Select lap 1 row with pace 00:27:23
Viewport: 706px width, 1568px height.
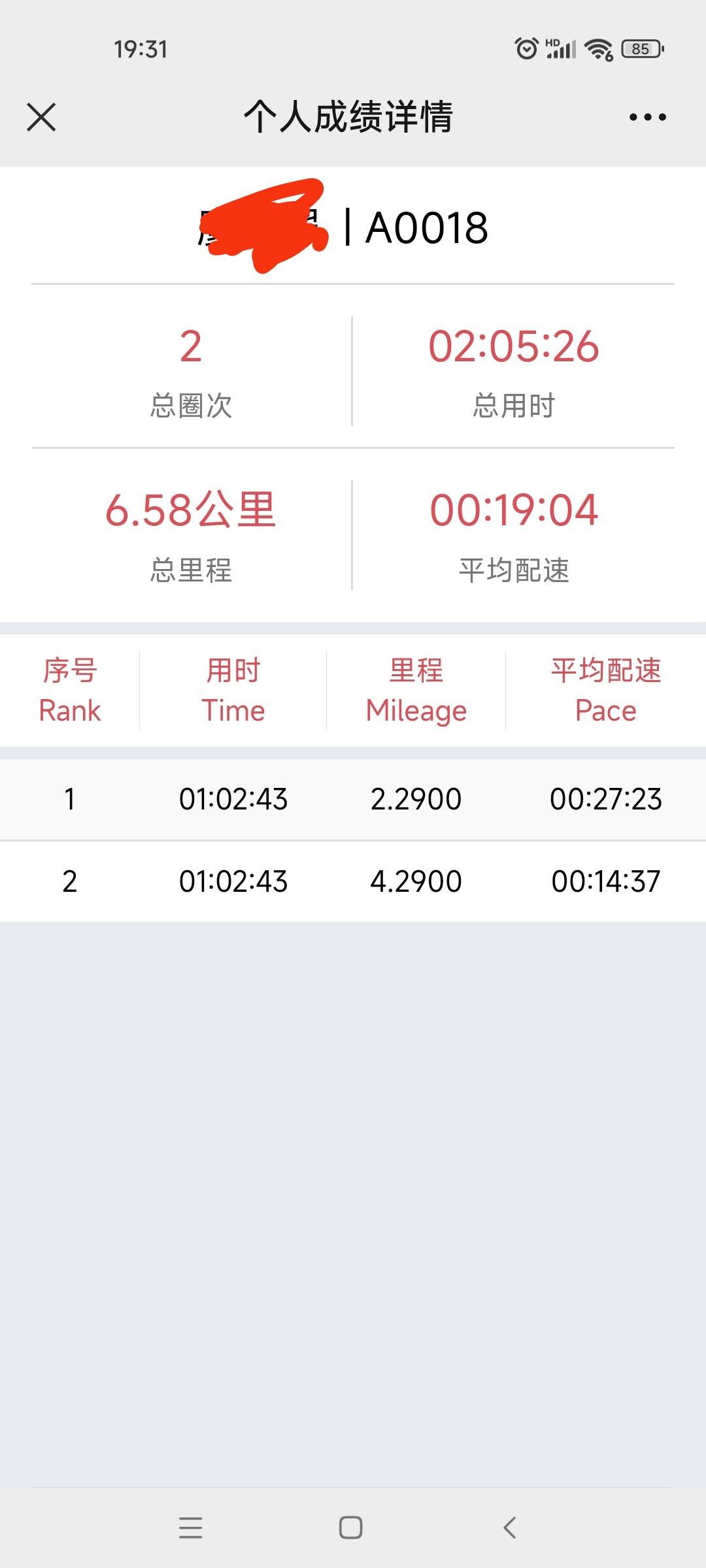(353, 798)
